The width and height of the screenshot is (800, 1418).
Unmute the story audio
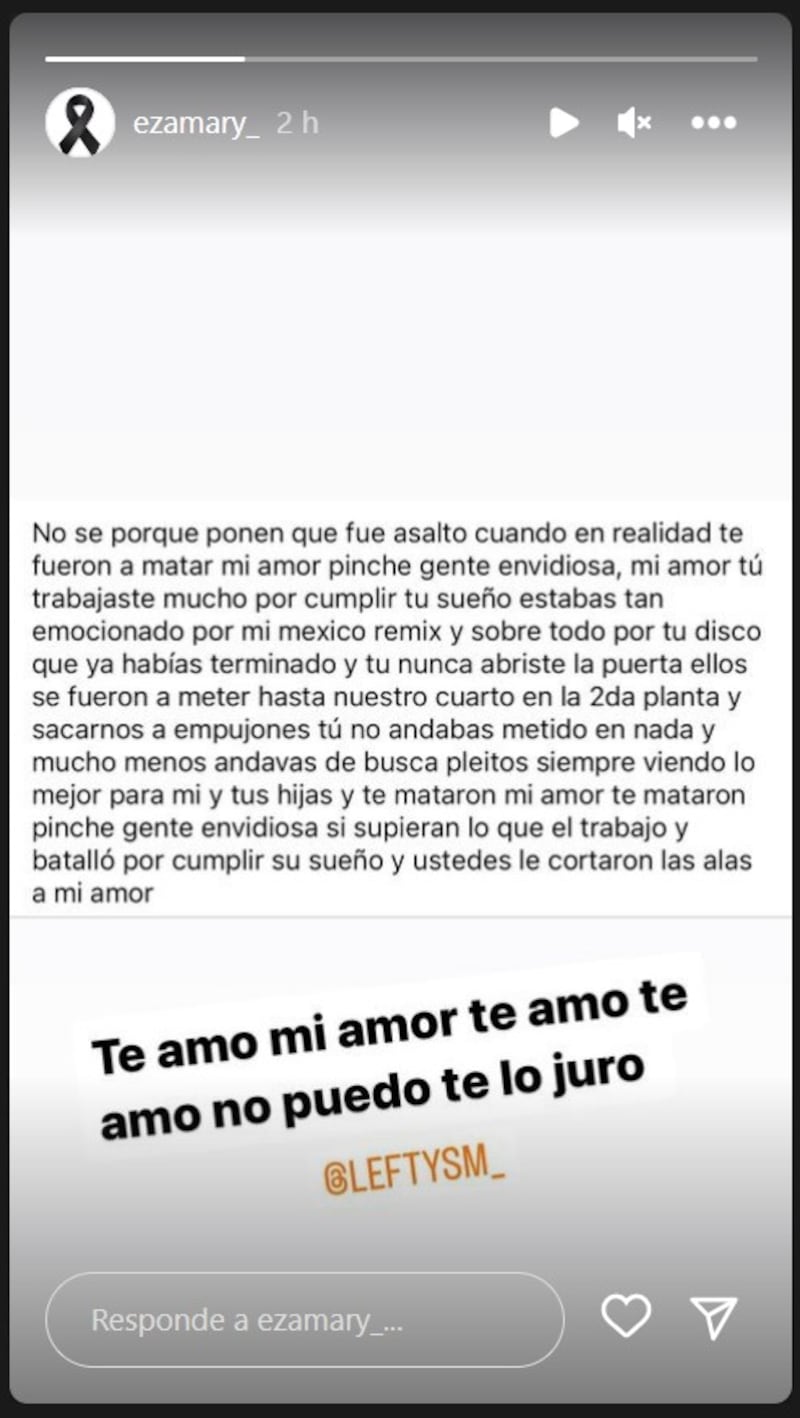coord(634,123)
